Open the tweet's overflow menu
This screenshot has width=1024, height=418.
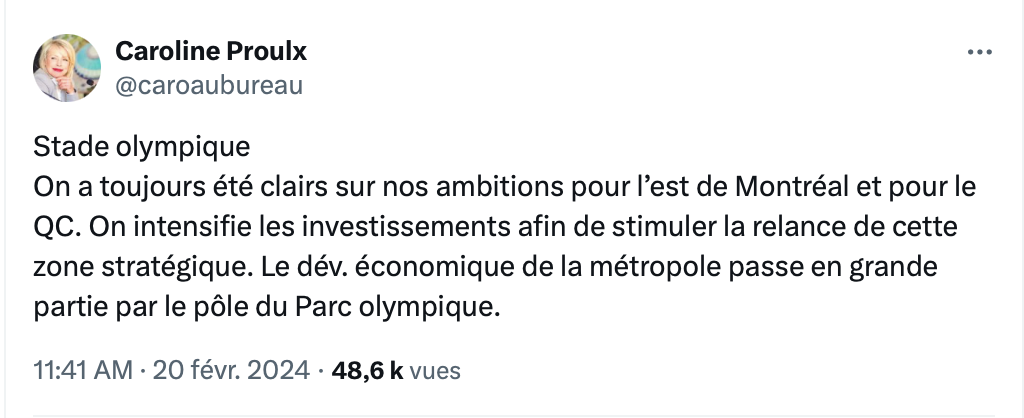tap(977, 54)
